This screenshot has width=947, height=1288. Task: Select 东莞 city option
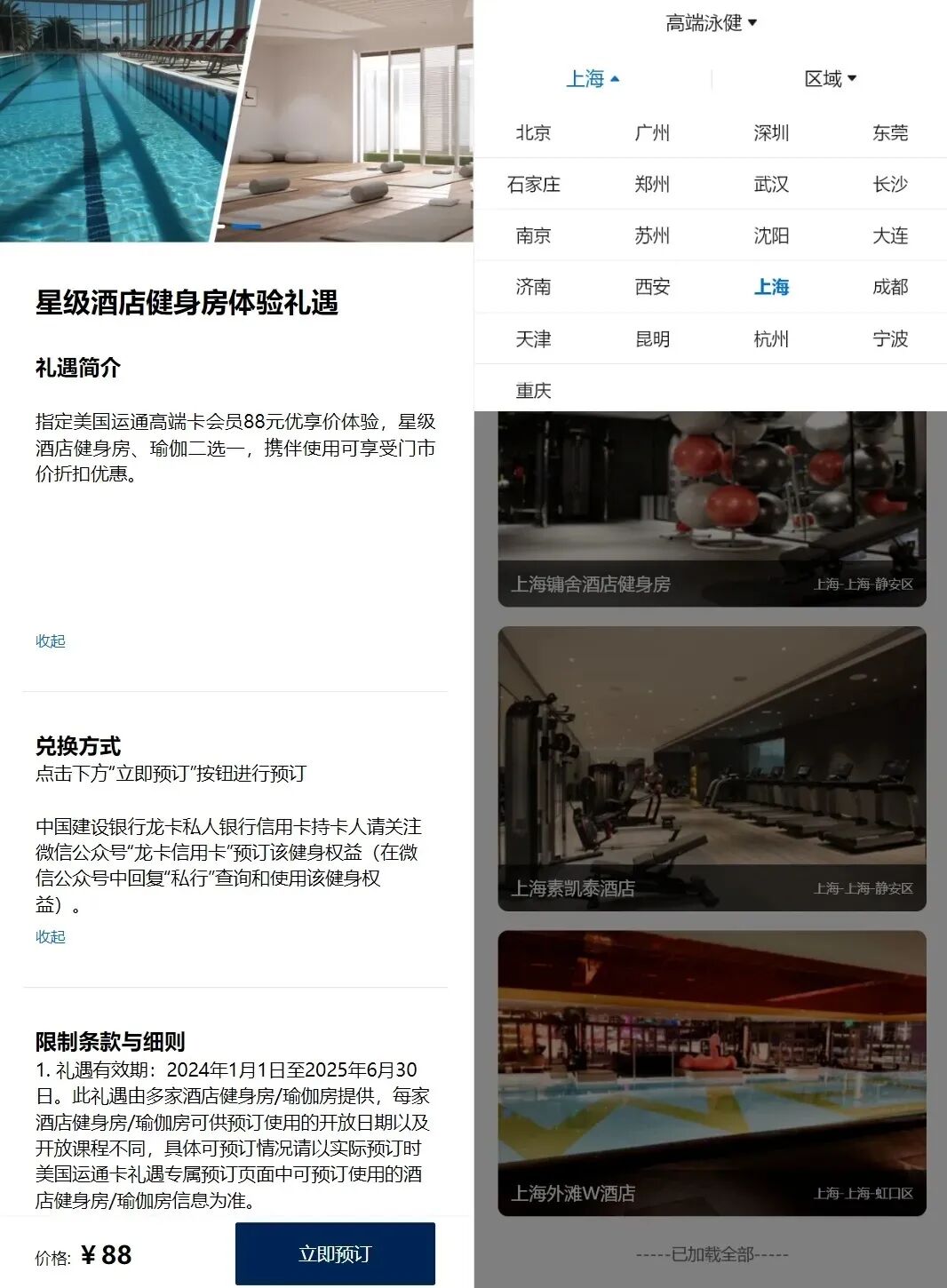pyautogui.click(x=889, y=133)
